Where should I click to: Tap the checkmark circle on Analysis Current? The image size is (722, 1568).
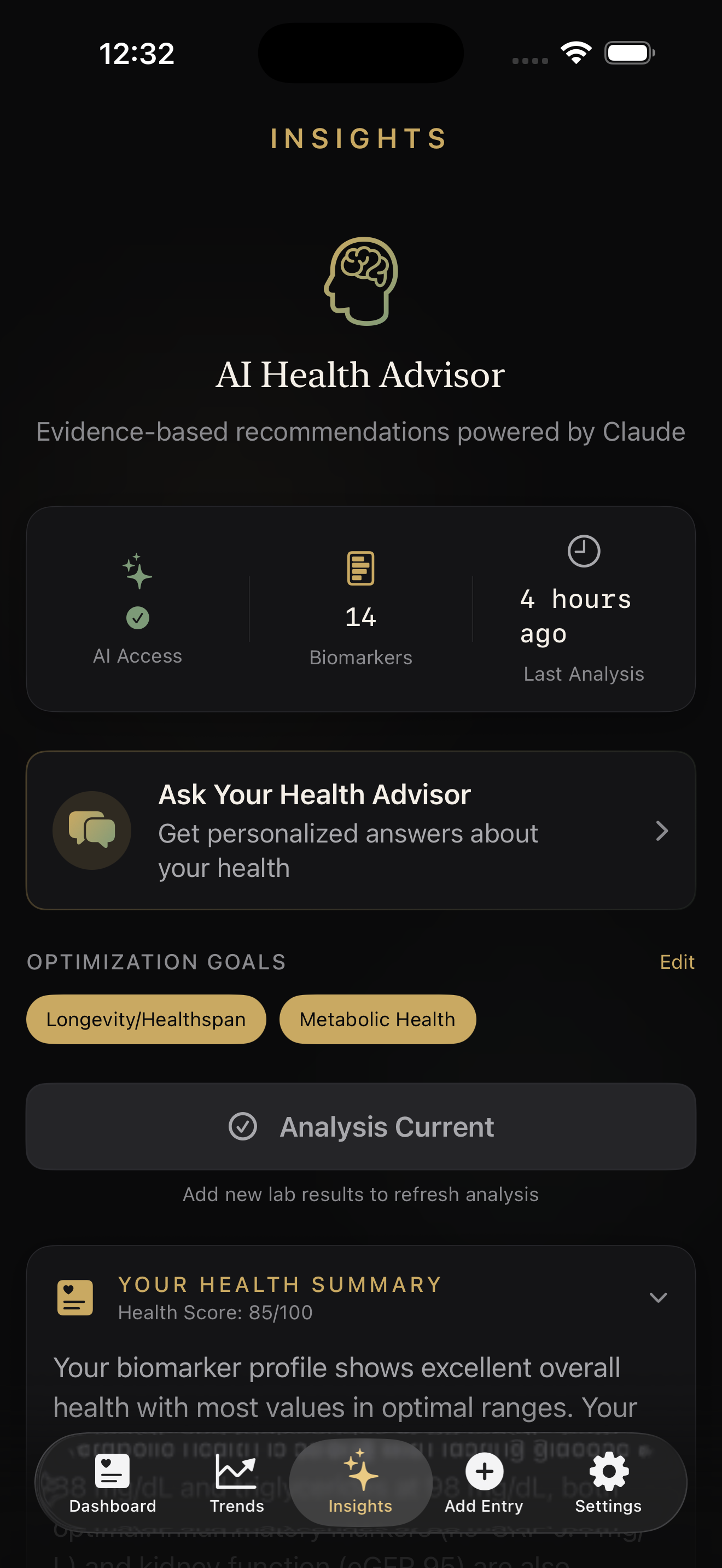click(x=243, y=1127)
